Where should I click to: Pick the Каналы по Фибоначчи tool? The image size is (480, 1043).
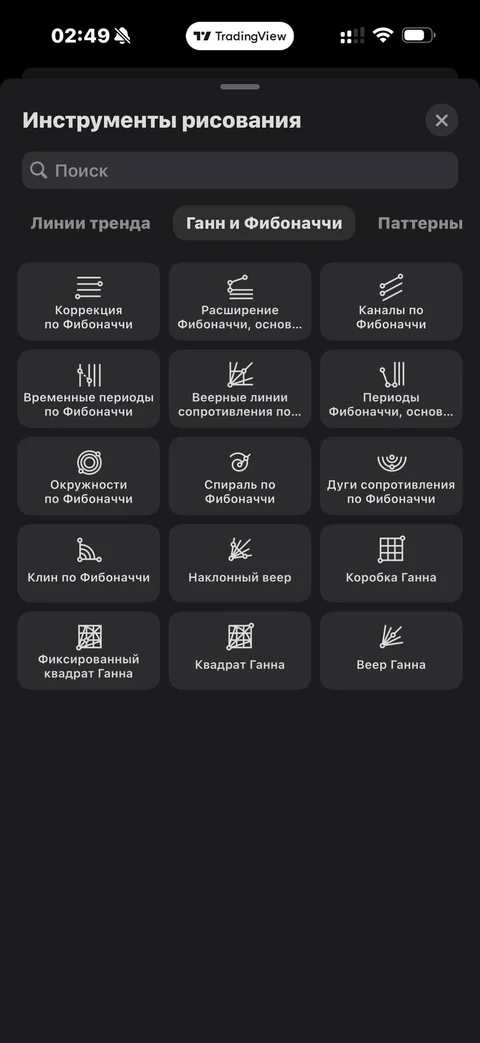pos(391,301)
